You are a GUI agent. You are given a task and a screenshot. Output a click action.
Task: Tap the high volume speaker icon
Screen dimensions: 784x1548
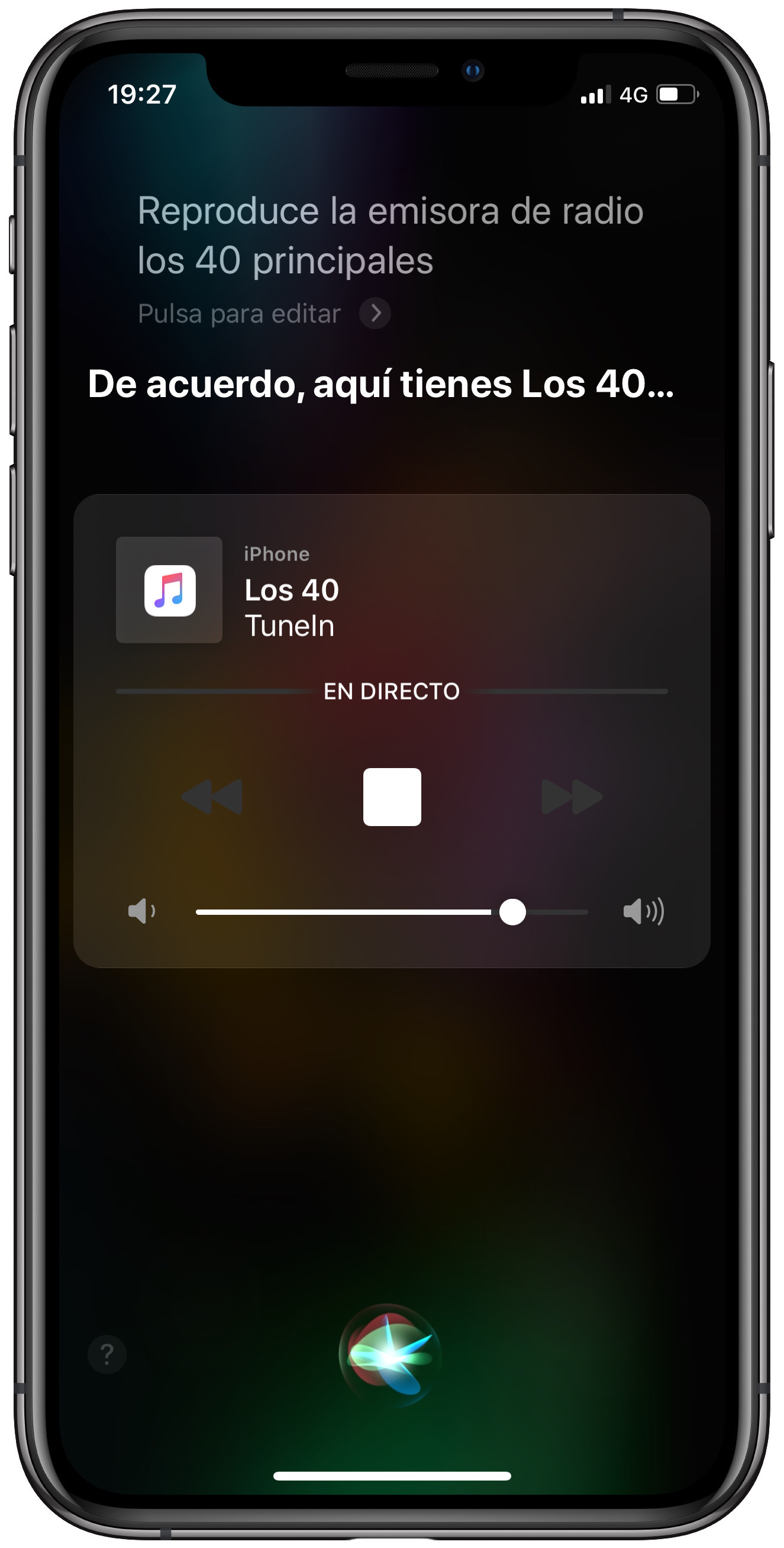pyautogui.click(x=644, y=911)
